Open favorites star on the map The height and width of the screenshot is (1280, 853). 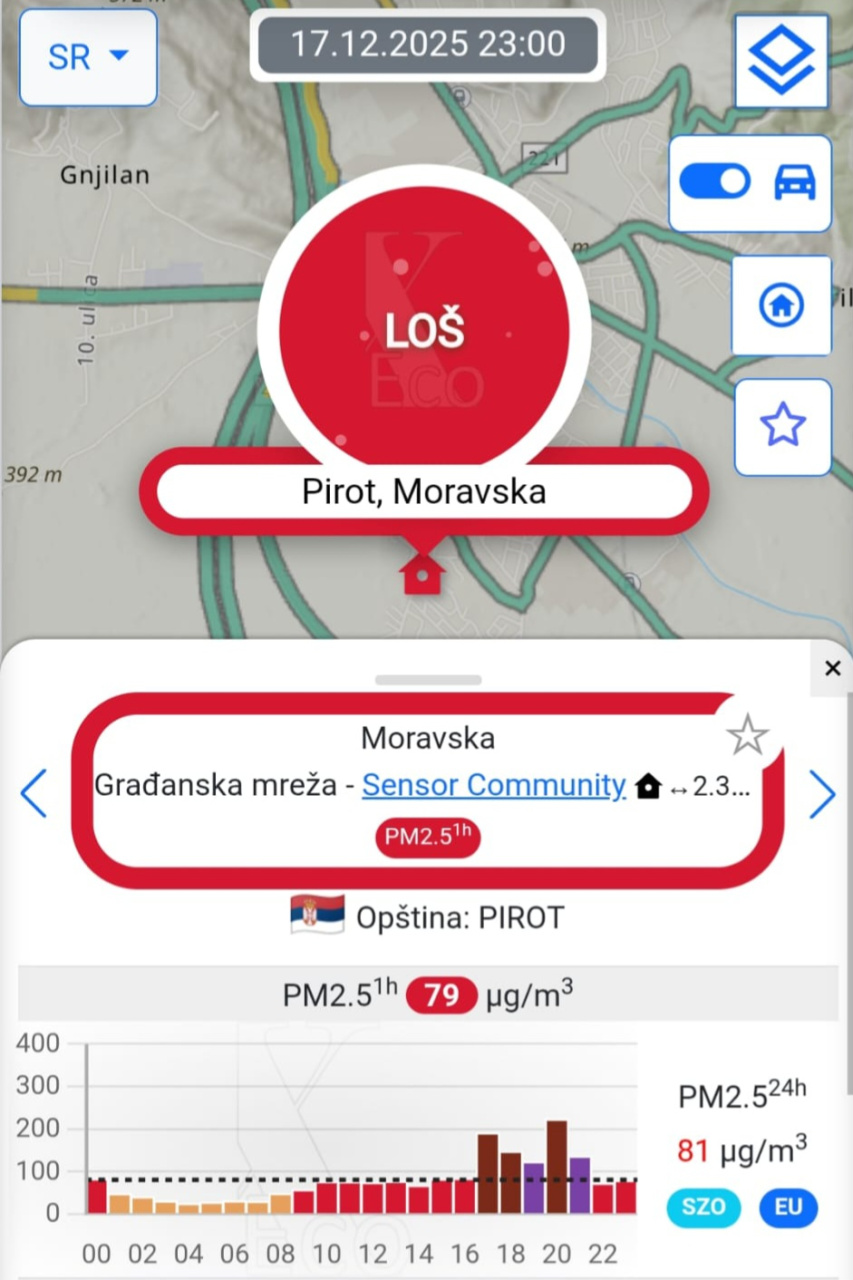(783, 427)
